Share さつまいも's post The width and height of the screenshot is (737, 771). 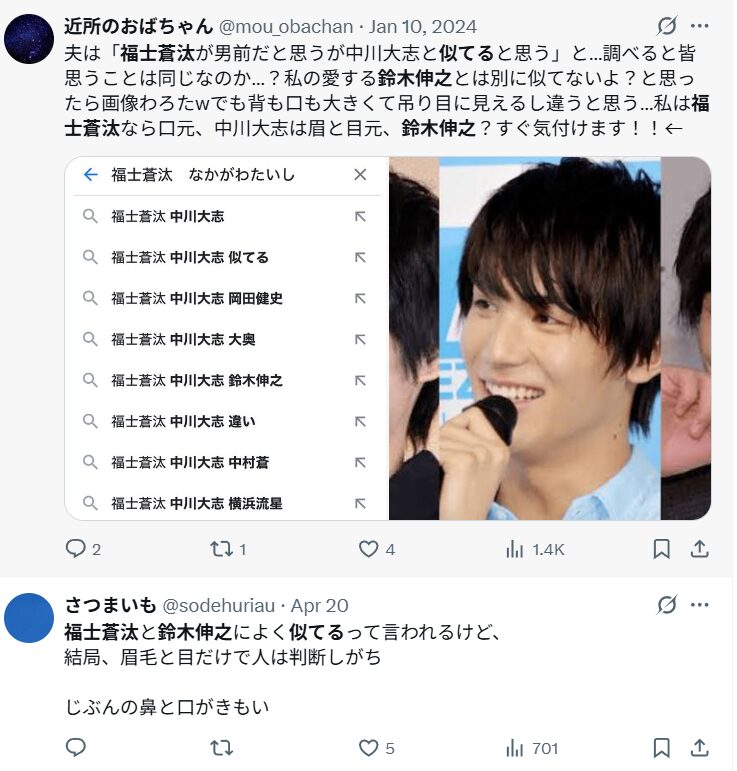pos(700,748)
